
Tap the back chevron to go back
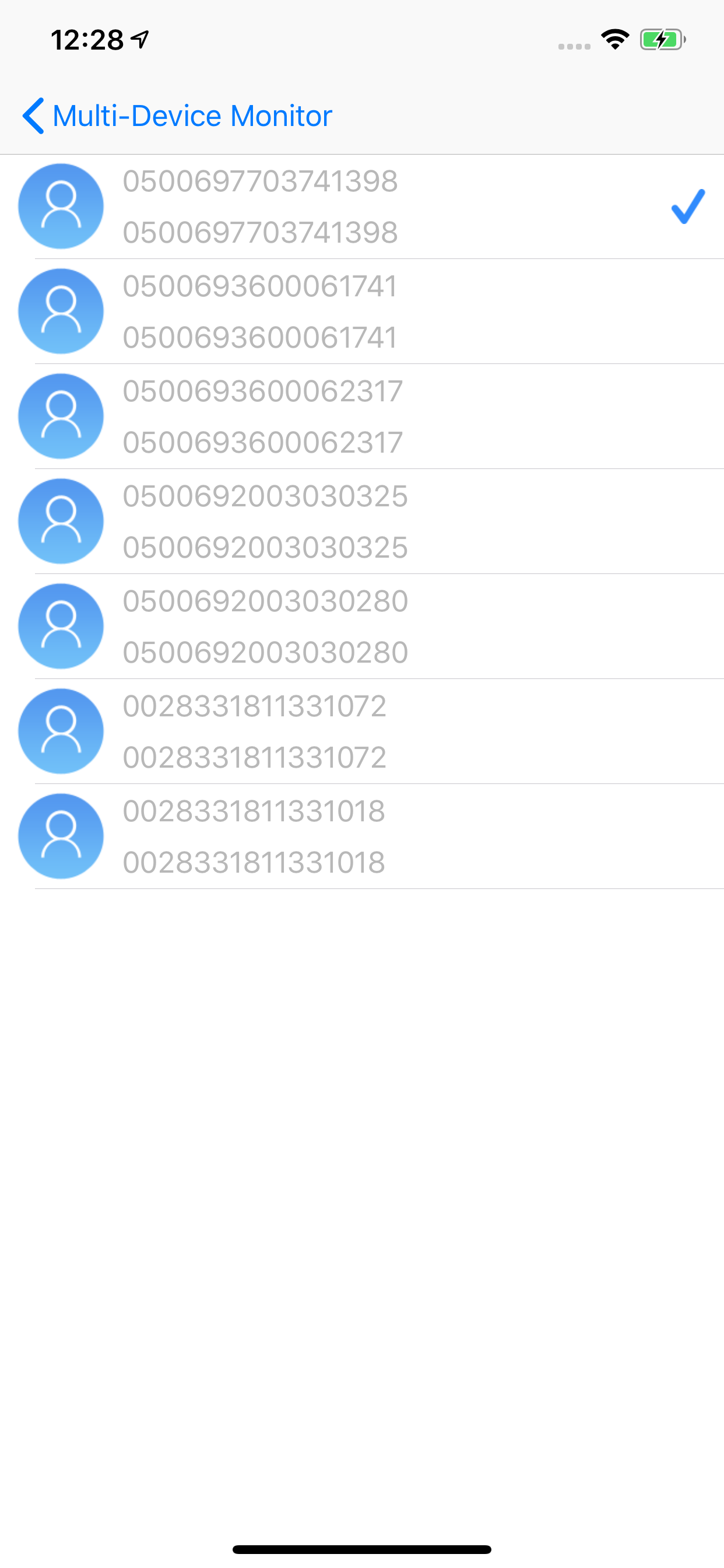pyautogui.click(x=34, y=115)
